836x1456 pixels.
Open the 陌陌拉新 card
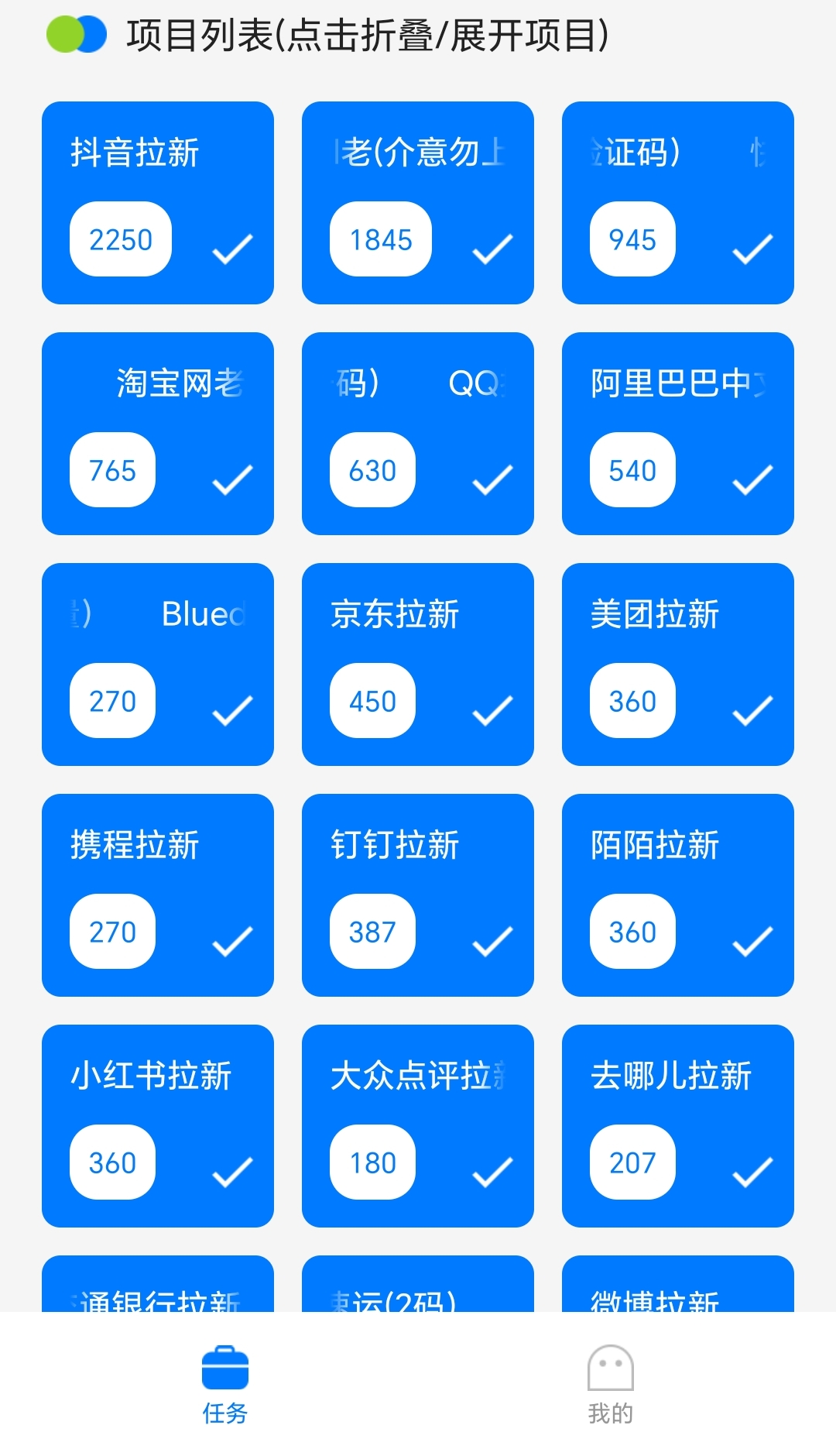pos(678,895)
